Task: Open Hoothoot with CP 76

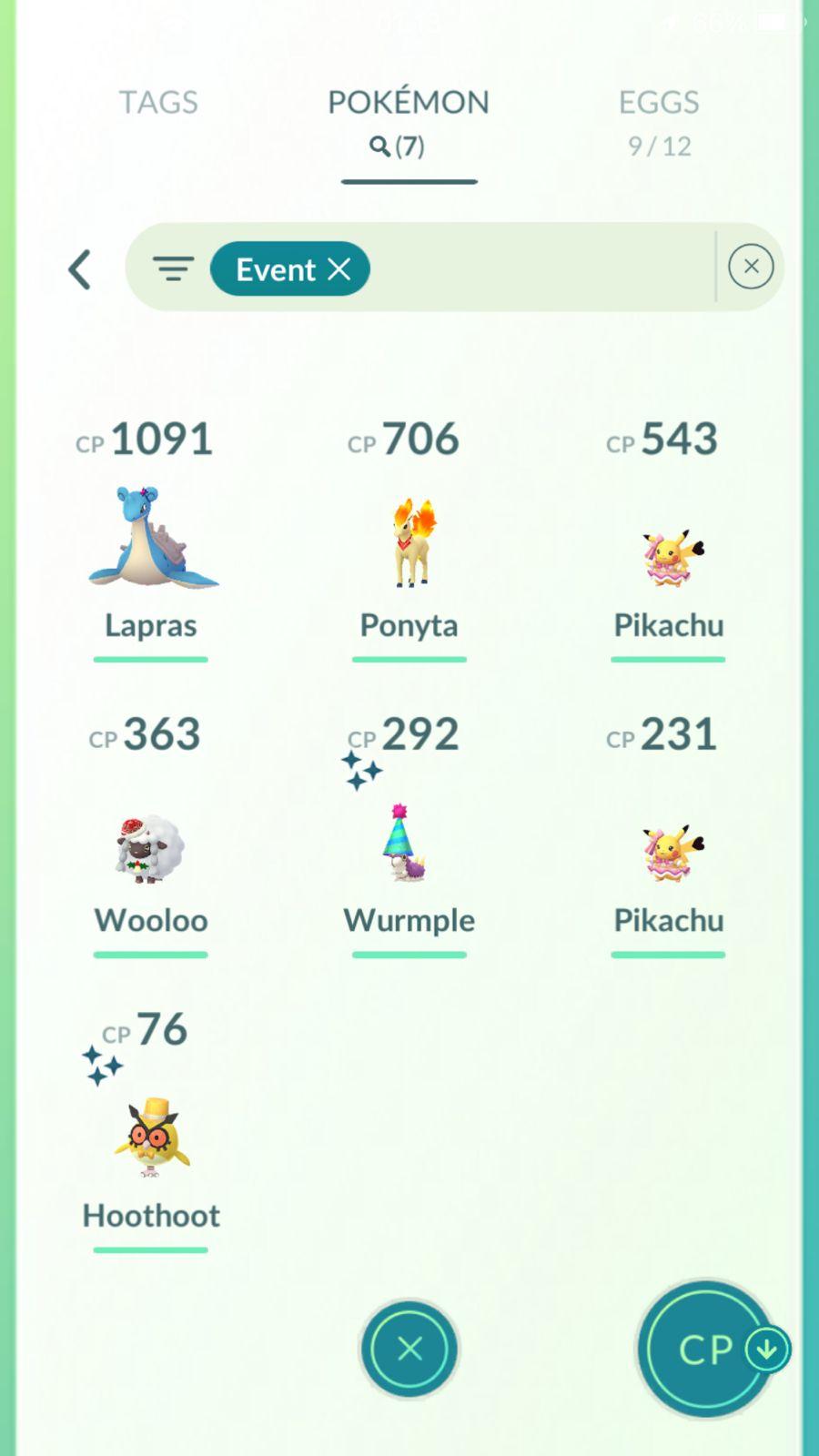Action: (151, 1137)
